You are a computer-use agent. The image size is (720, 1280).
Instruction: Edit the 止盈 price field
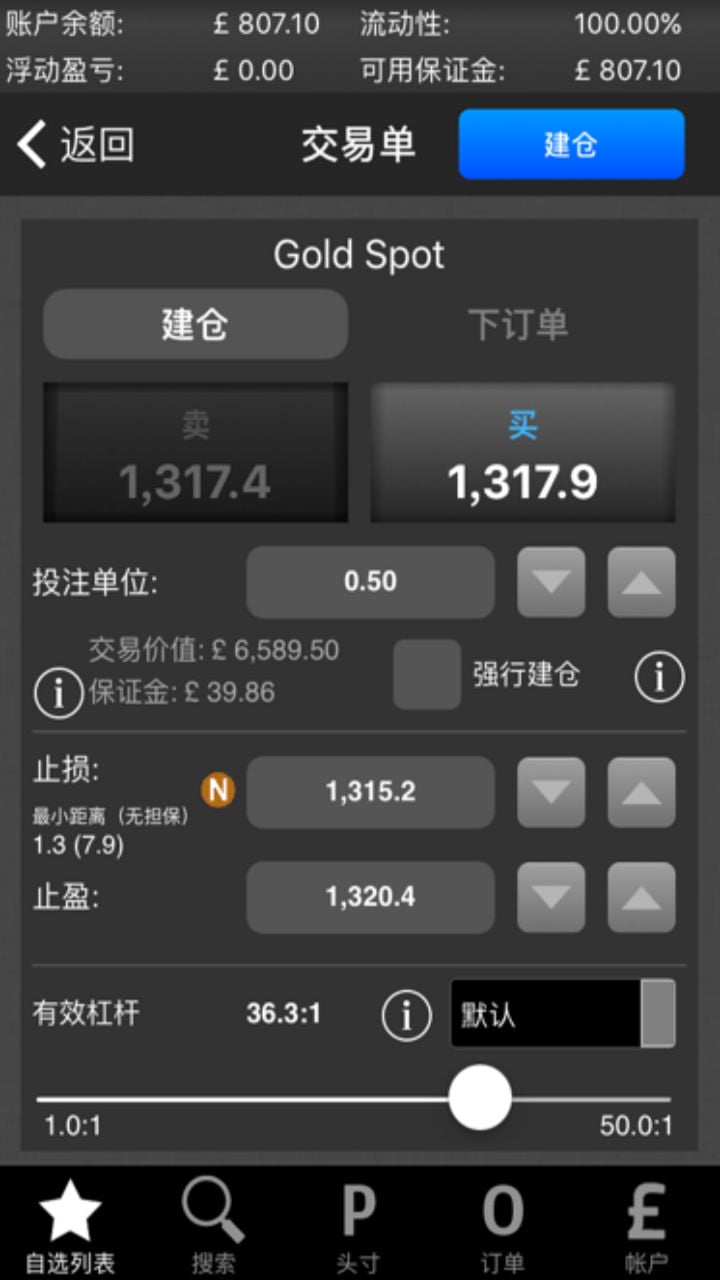click(370, 897)
